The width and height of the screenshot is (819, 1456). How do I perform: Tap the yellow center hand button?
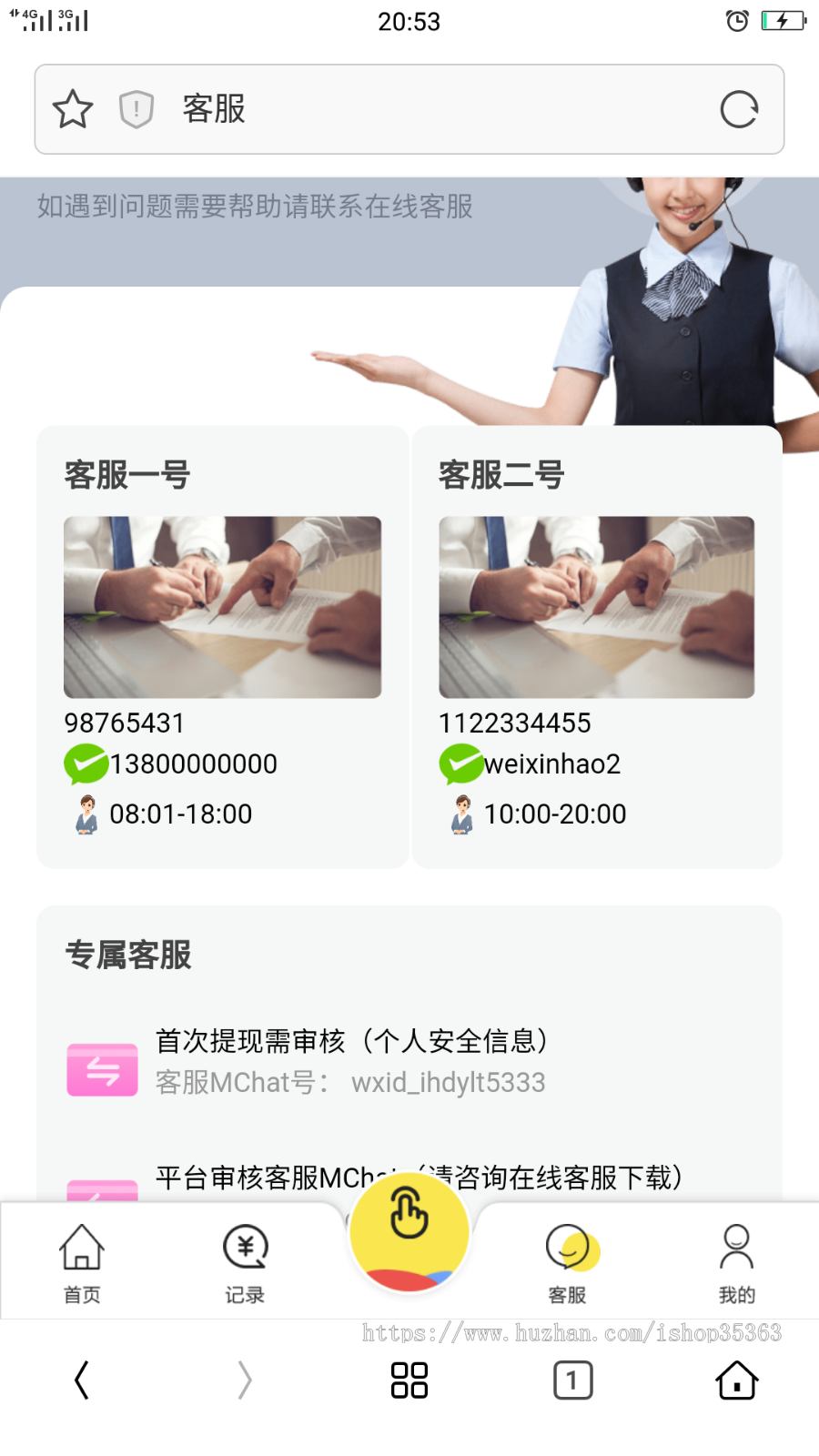pyautogui.click(x=409, y=1228)
